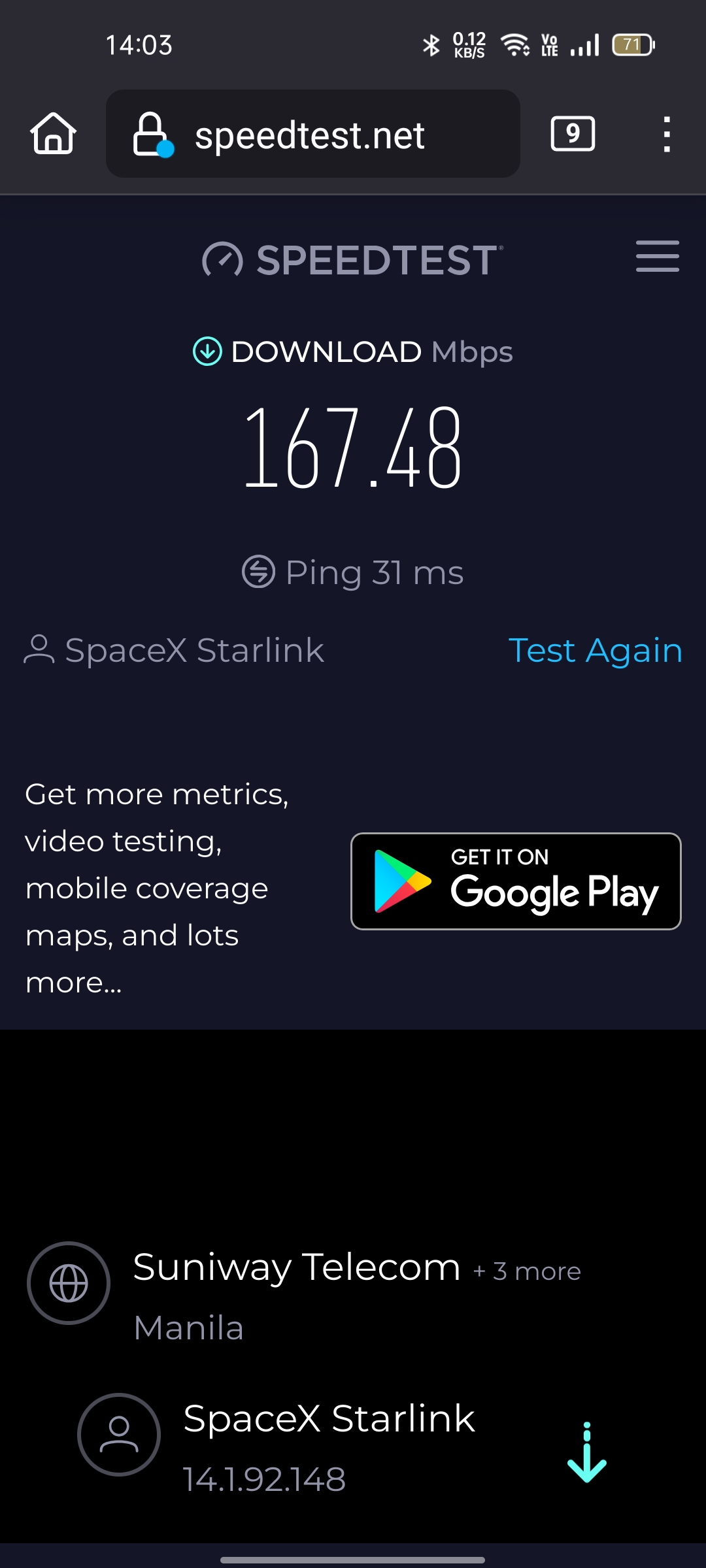The height and width of the screenshot is (1568, 706).
Task: Open the Suniway Telecom server row
Action: 297,1283
